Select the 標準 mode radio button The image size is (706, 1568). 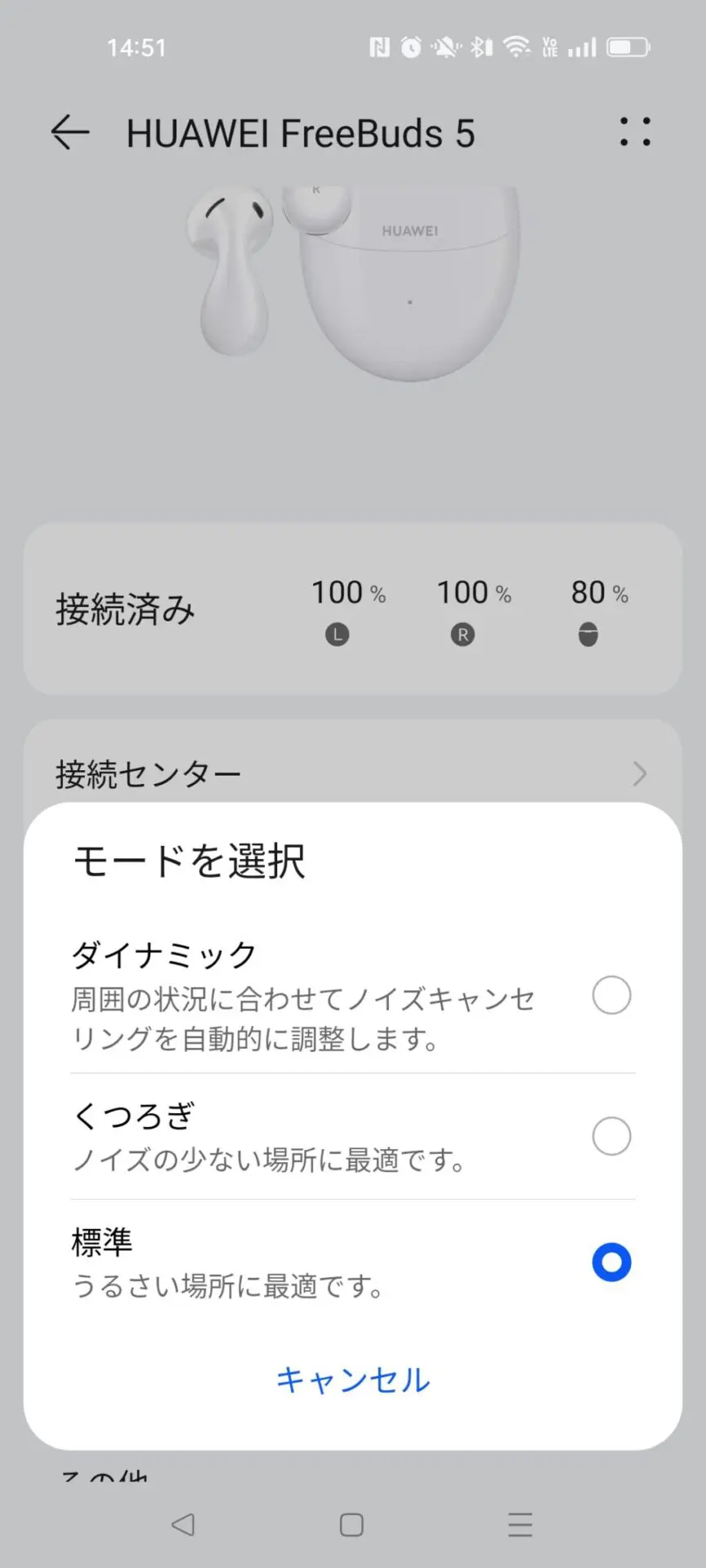611,1263
